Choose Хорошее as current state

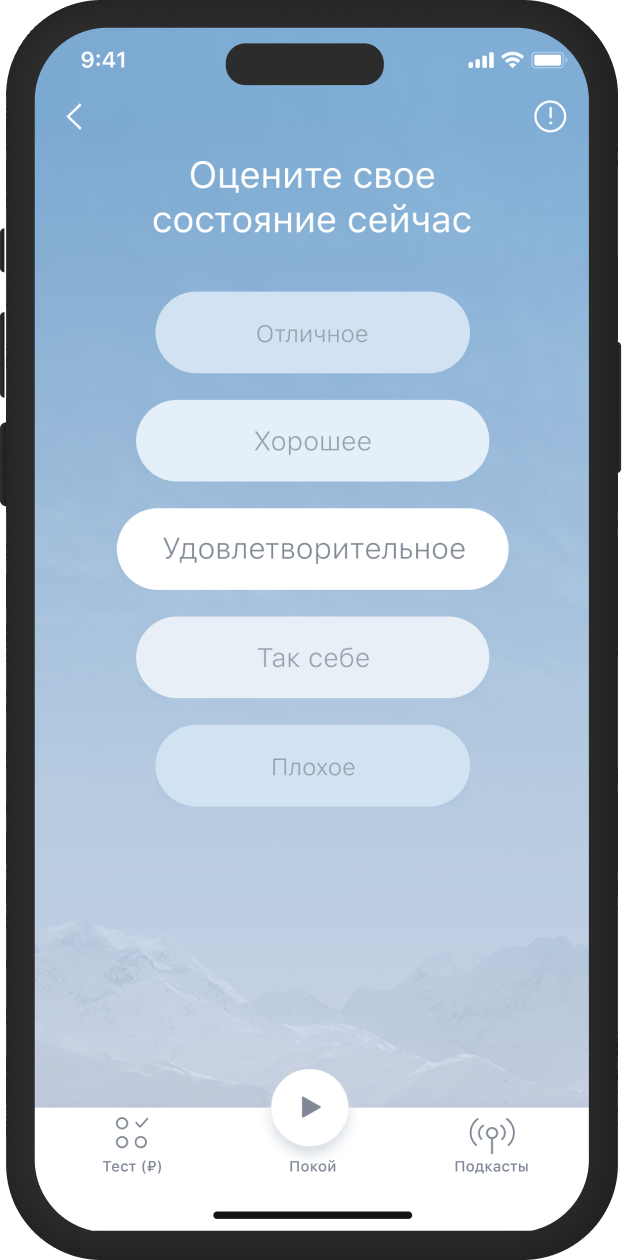click(x=312, y=441)
